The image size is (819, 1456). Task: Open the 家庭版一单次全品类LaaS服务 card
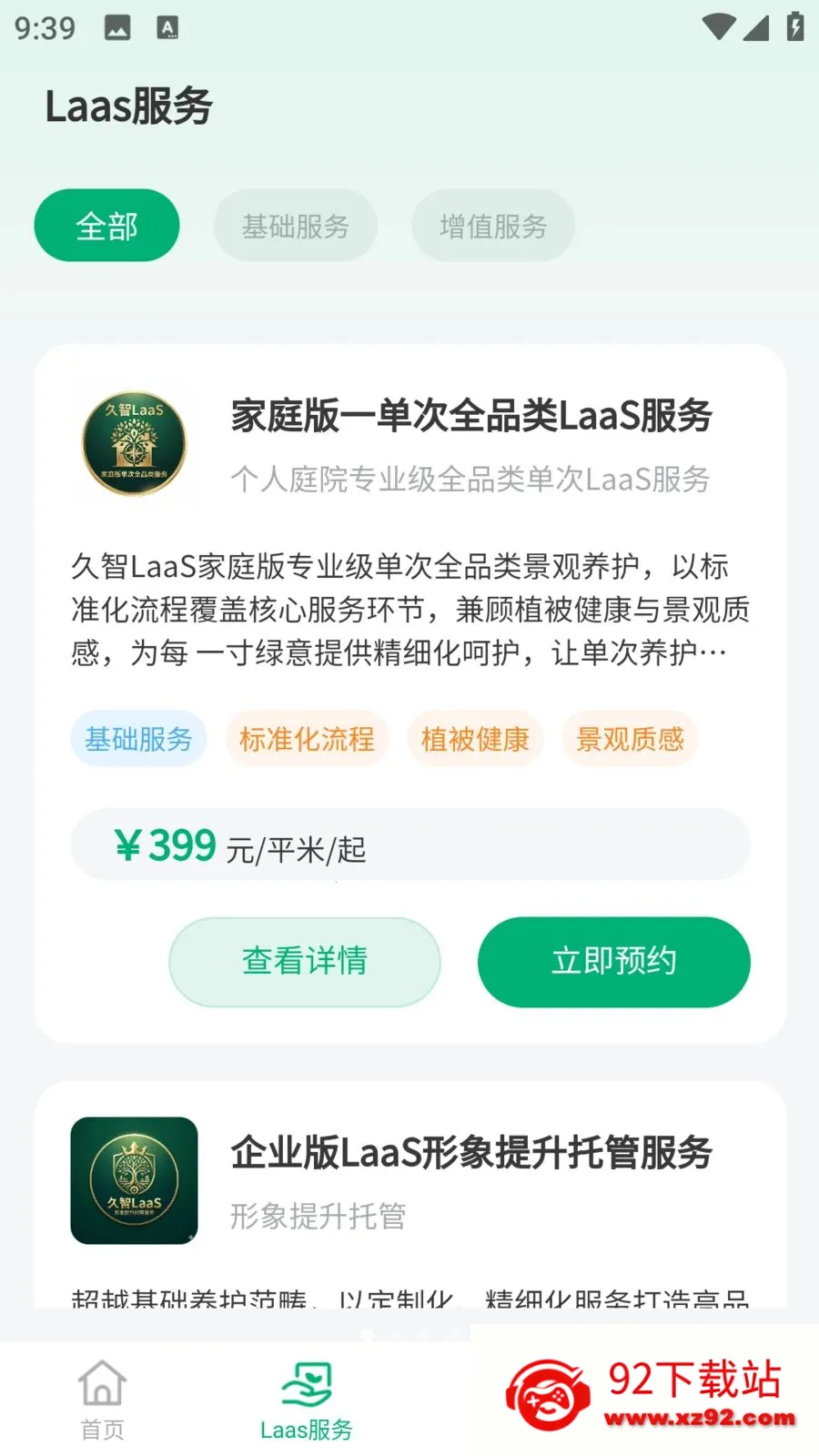point(410,693)
